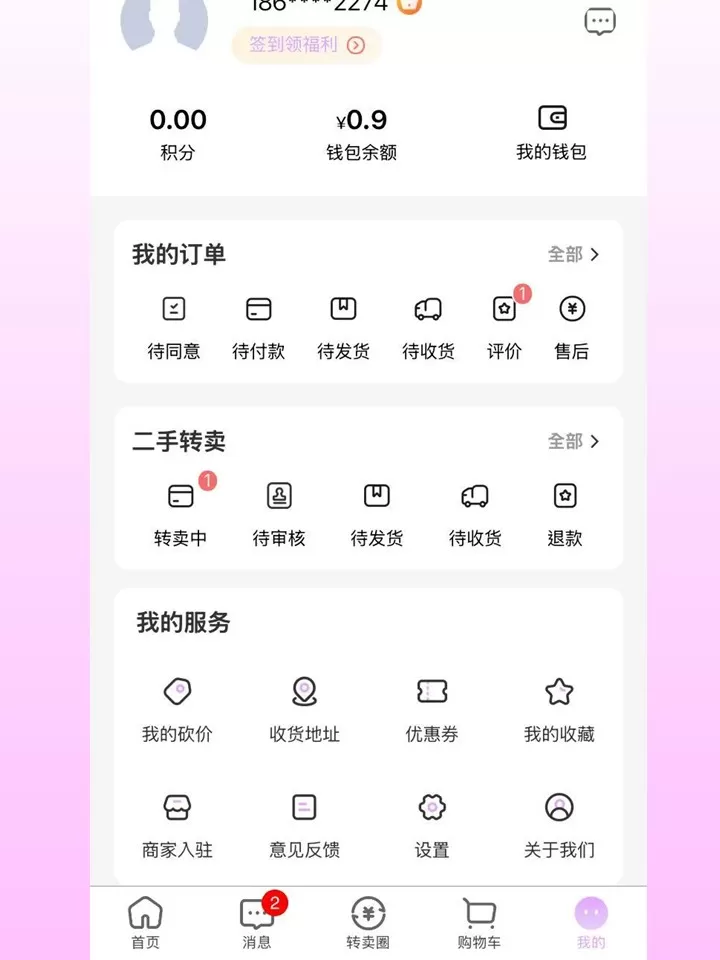View all orders via 全部 in 我的订单
Image resolution: width=720 pixels, height=960 pixels.
pyautogui.click(x=573, y=255)
